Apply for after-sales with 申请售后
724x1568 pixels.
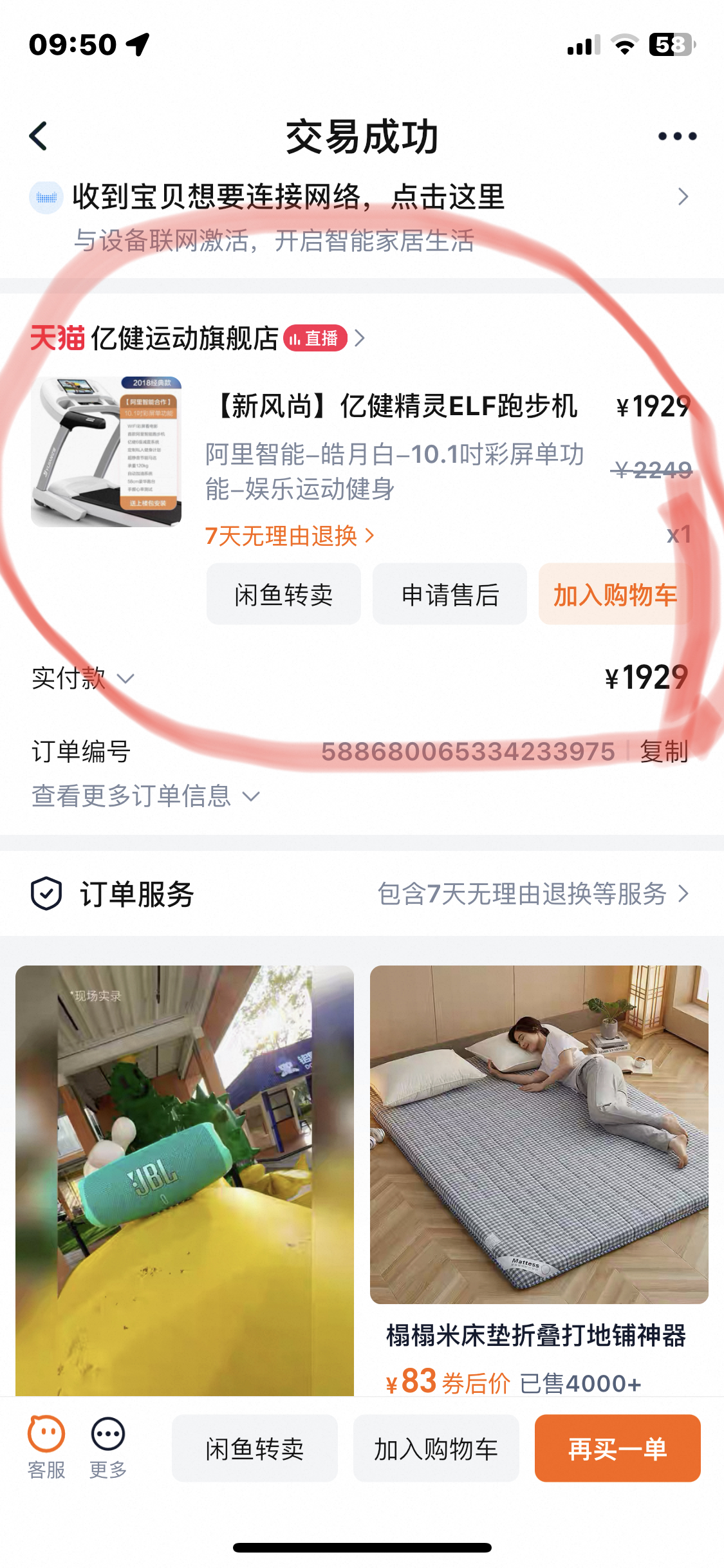(450, 595)
